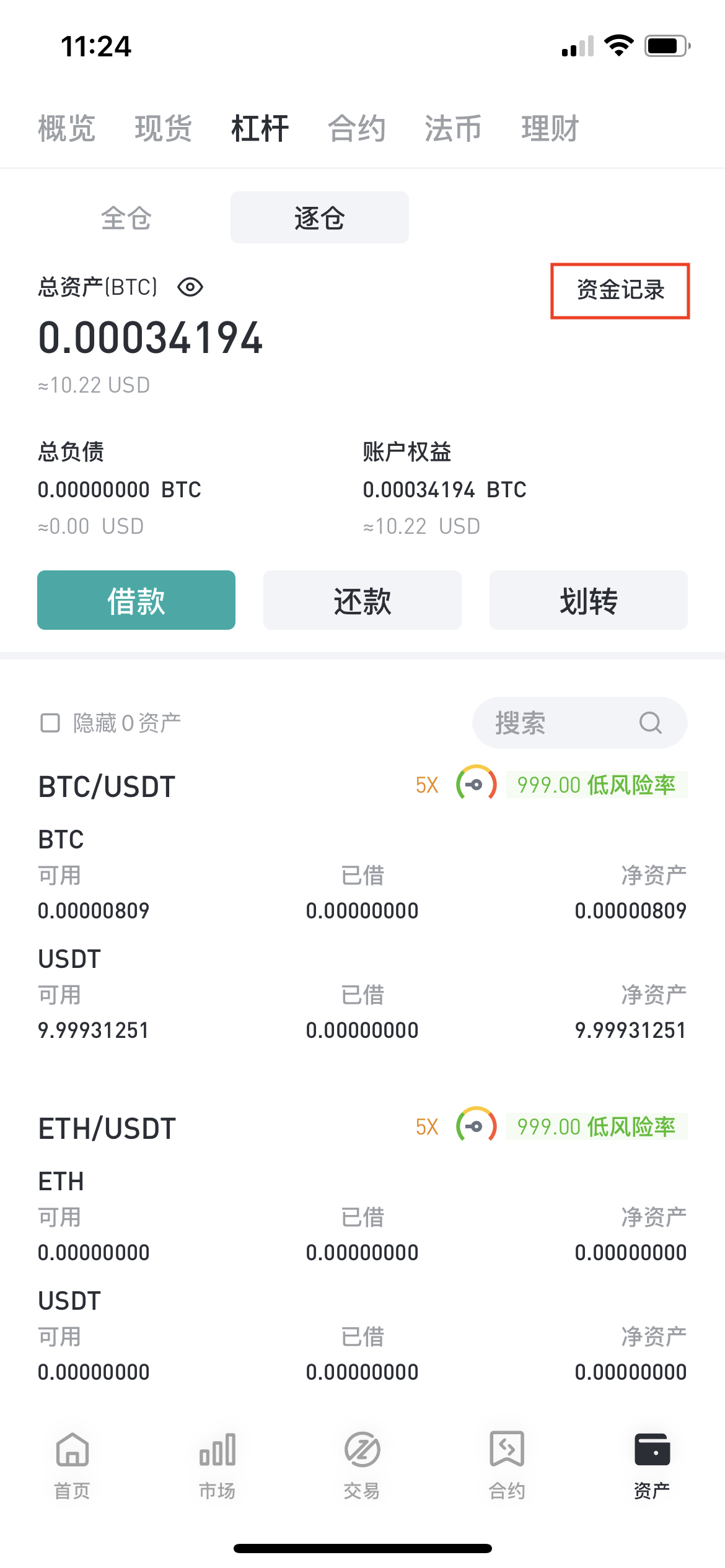The height and width of the screenshot is (1568, 725).
Task: Check the 隐藏0资产 checkbox
Action: tap(50, 723)
